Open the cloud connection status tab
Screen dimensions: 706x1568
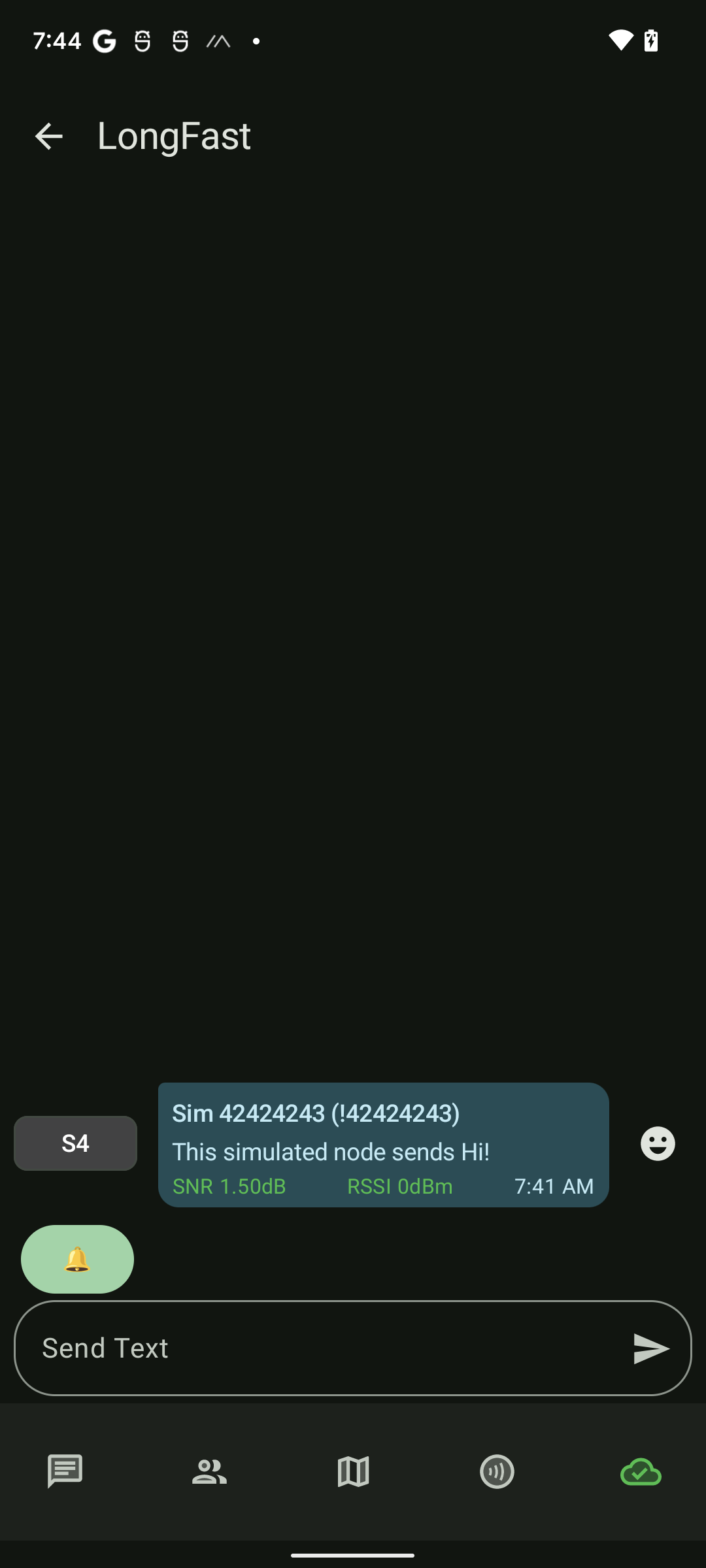click(x=641, y=1471)
